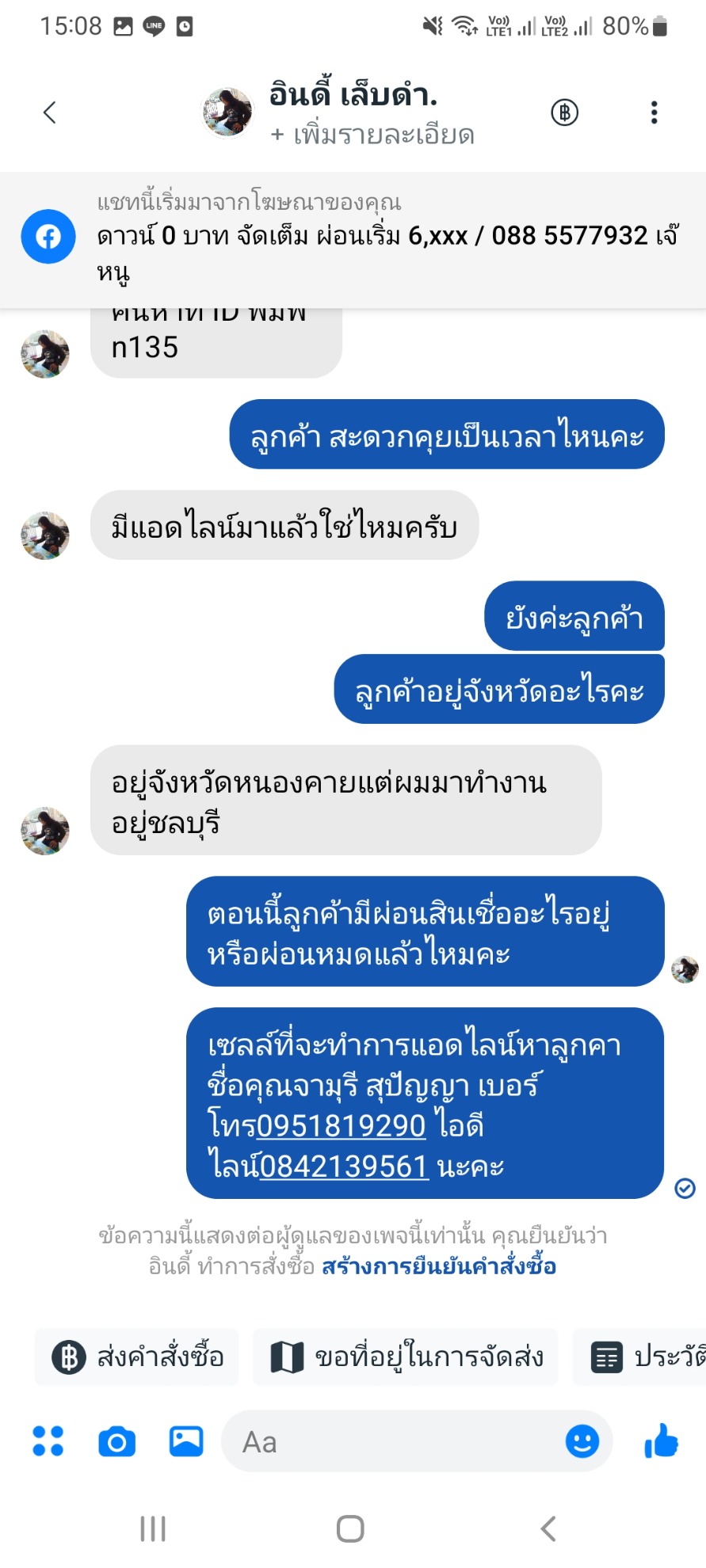Select the ส่งคำสั่งซื้อ chip

point(137,1357)
